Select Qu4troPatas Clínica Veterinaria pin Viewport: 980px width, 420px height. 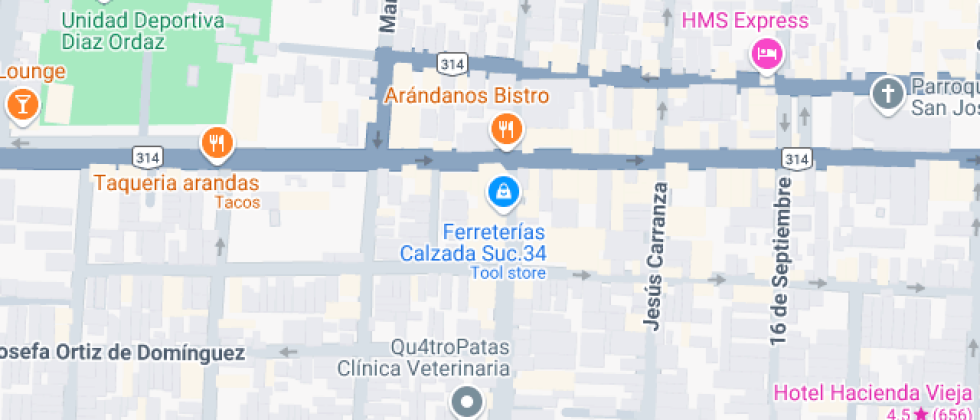coord(466,402)
